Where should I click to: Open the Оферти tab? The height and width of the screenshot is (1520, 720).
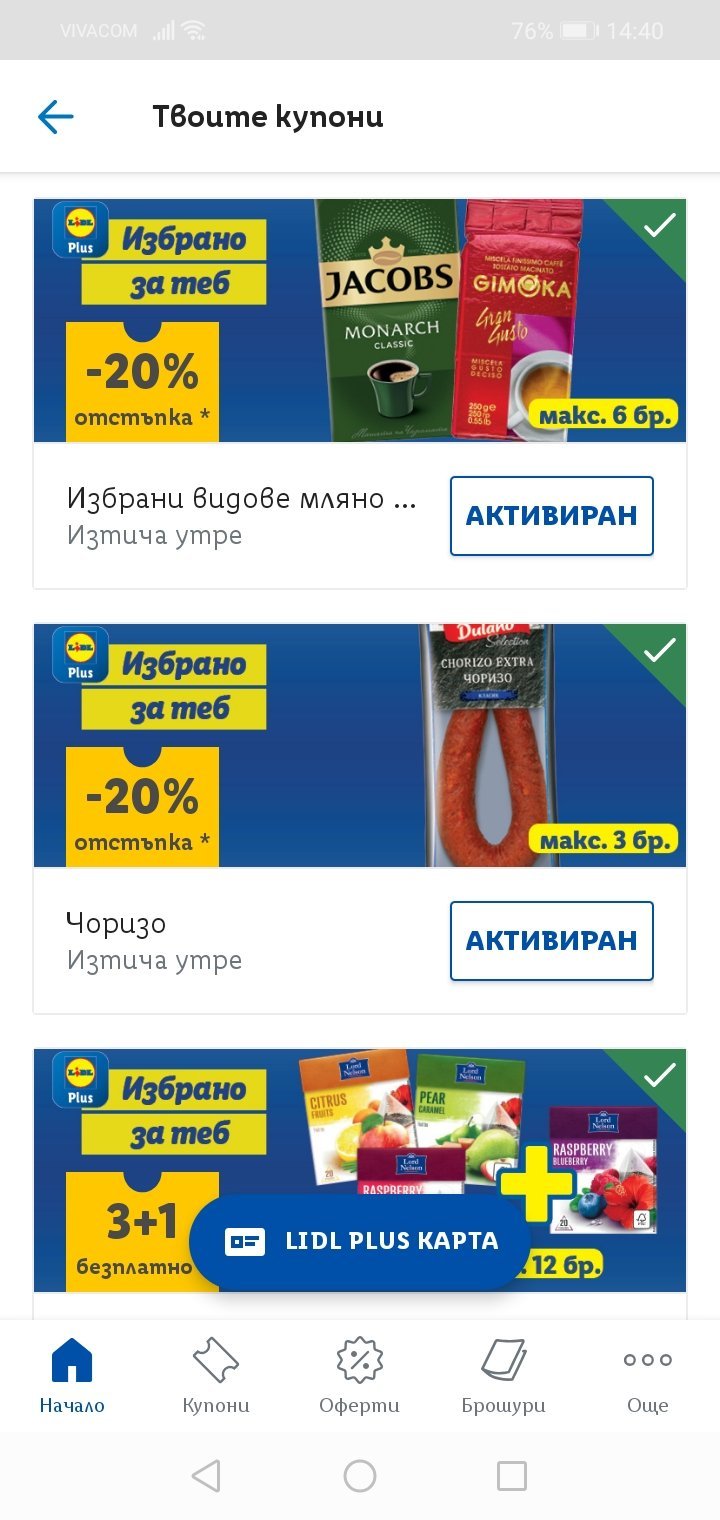click(x=359, y=1375)
